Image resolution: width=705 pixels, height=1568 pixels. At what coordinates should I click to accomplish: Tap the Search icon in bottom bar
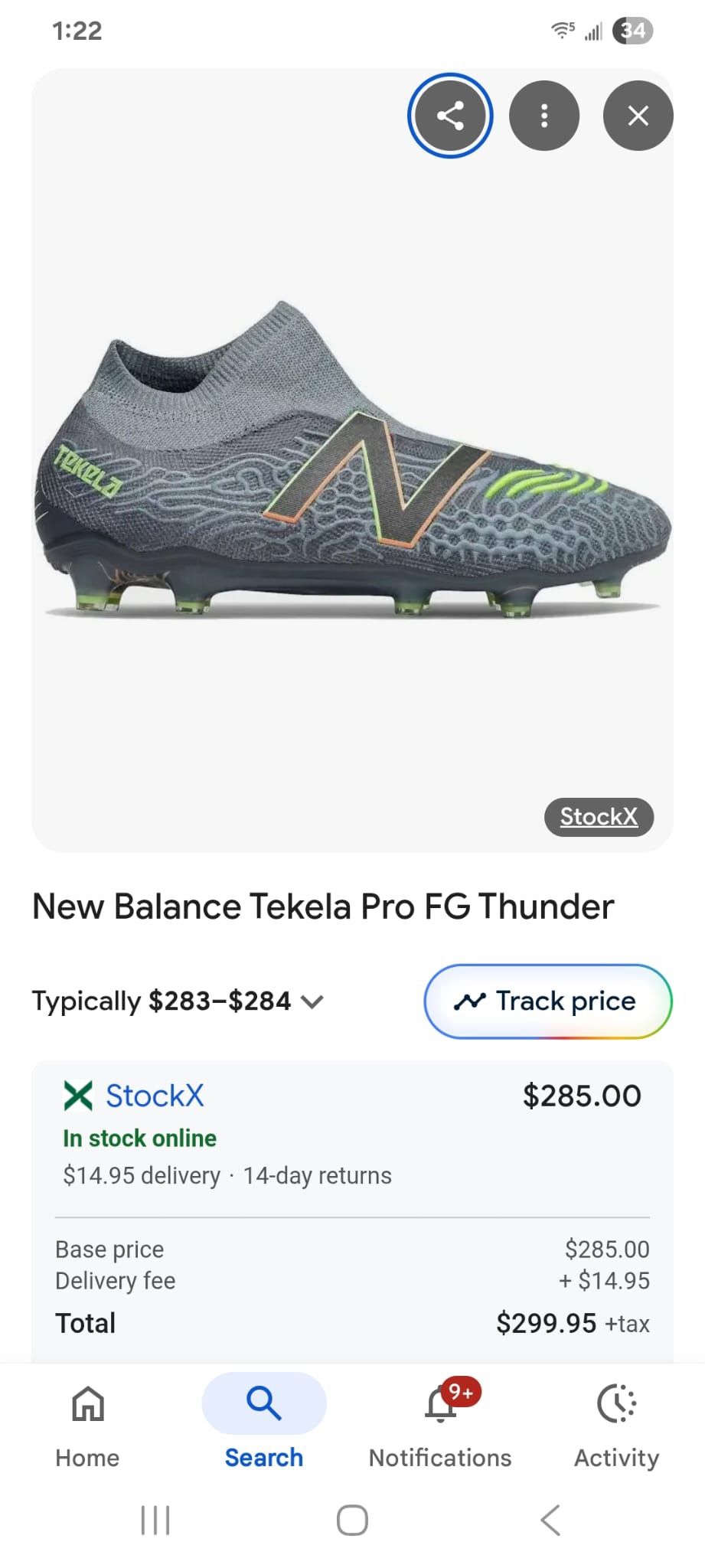[x=263, y=1403]
